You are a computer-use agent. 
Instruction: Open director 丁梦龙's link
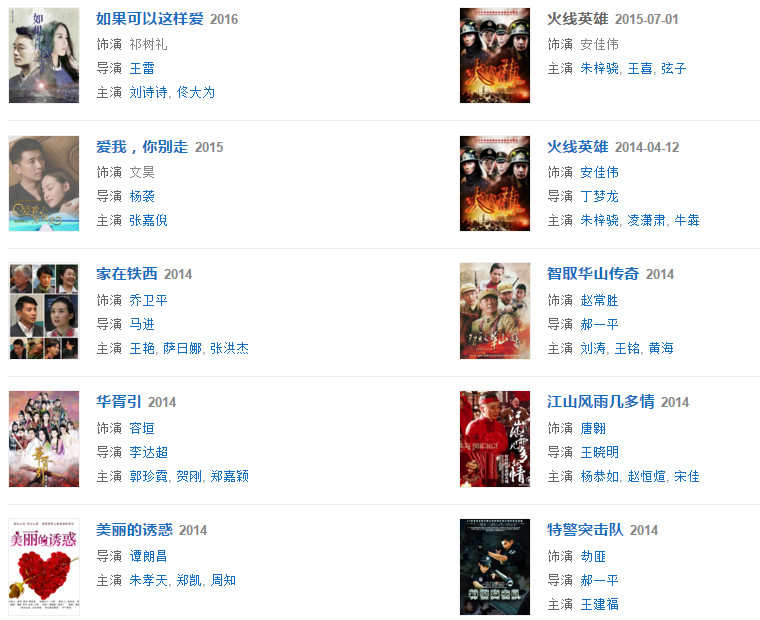[599, 196]
